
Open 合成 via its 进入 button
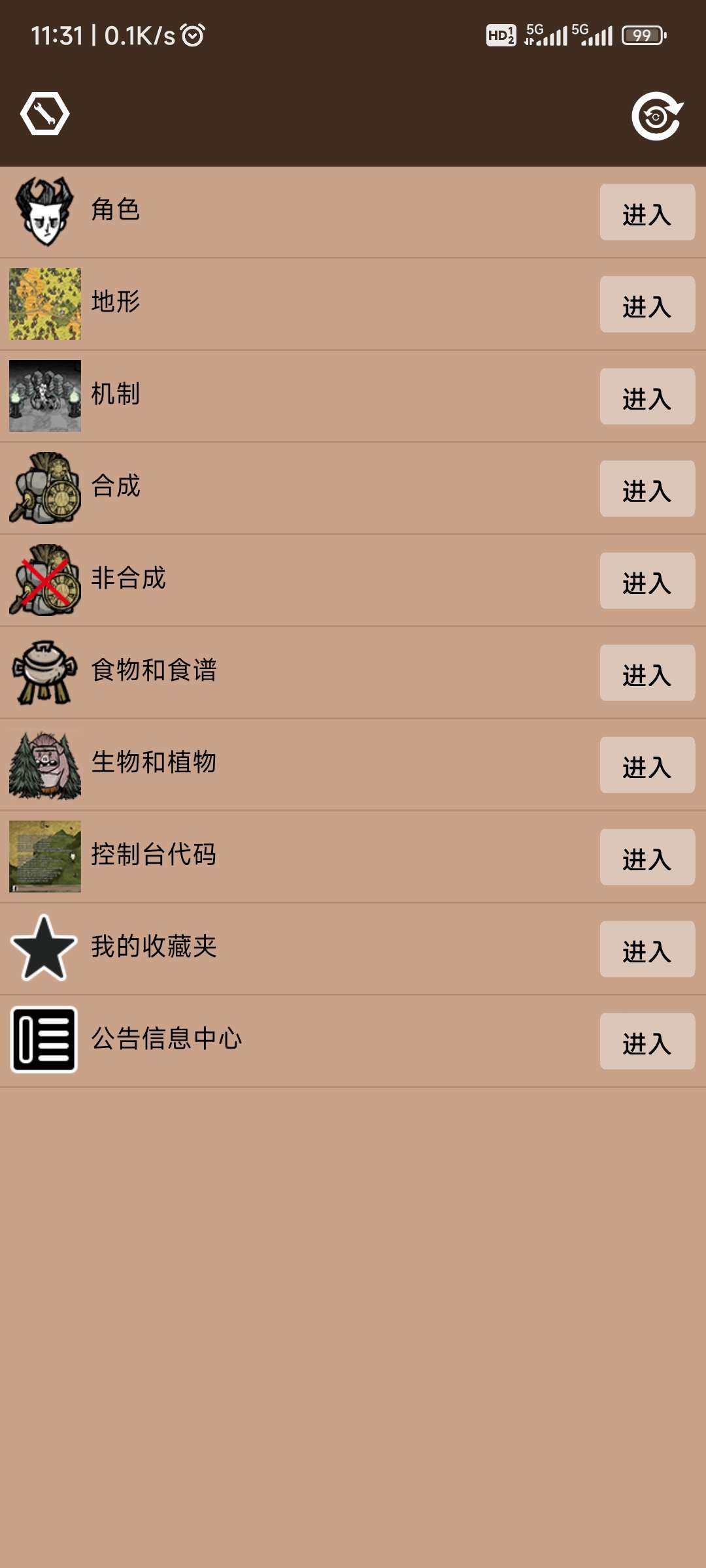pos(647,489)
